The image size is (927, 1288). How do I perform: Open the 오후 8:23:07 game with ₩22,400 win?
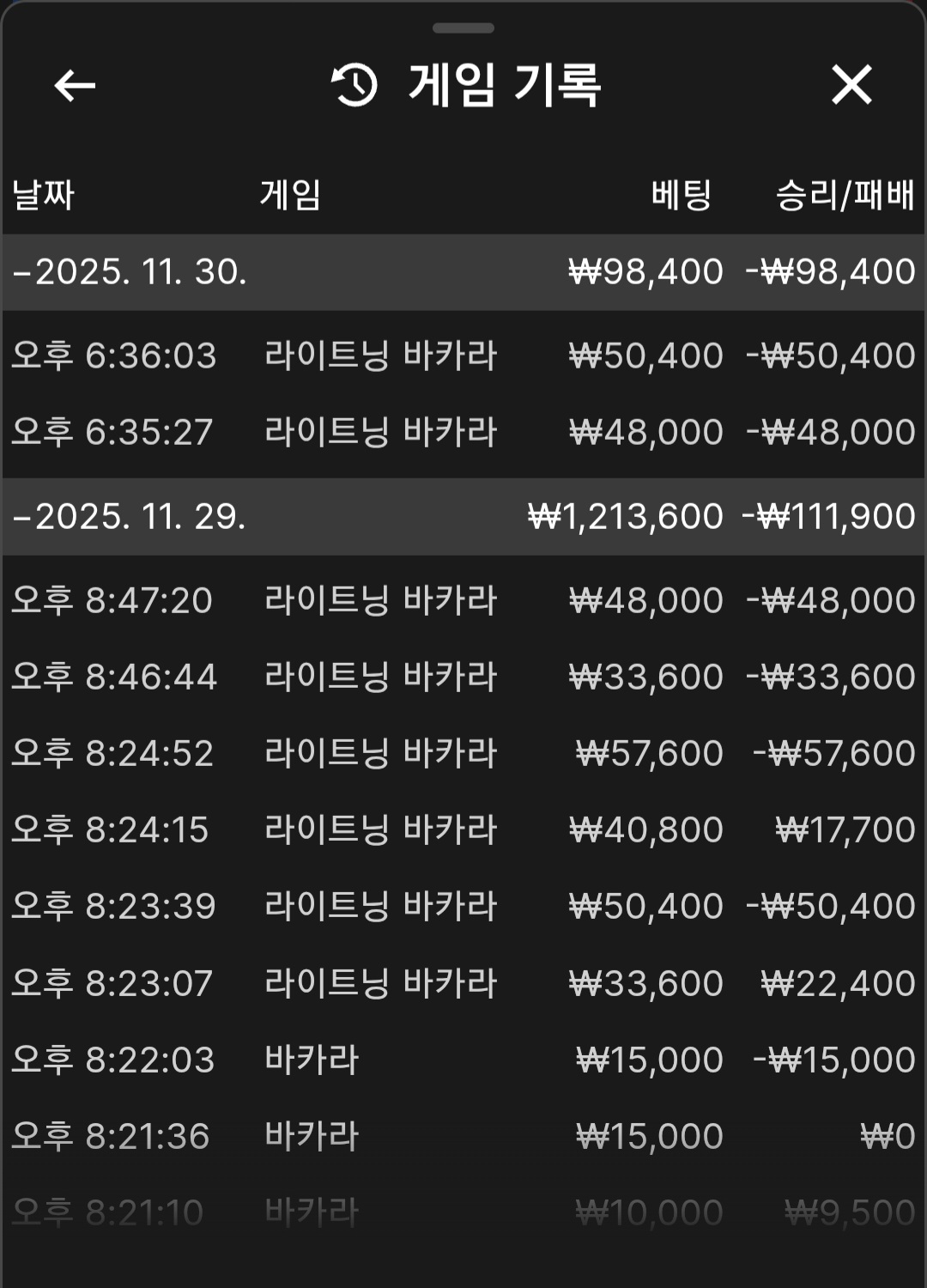(x=463, y=983)
